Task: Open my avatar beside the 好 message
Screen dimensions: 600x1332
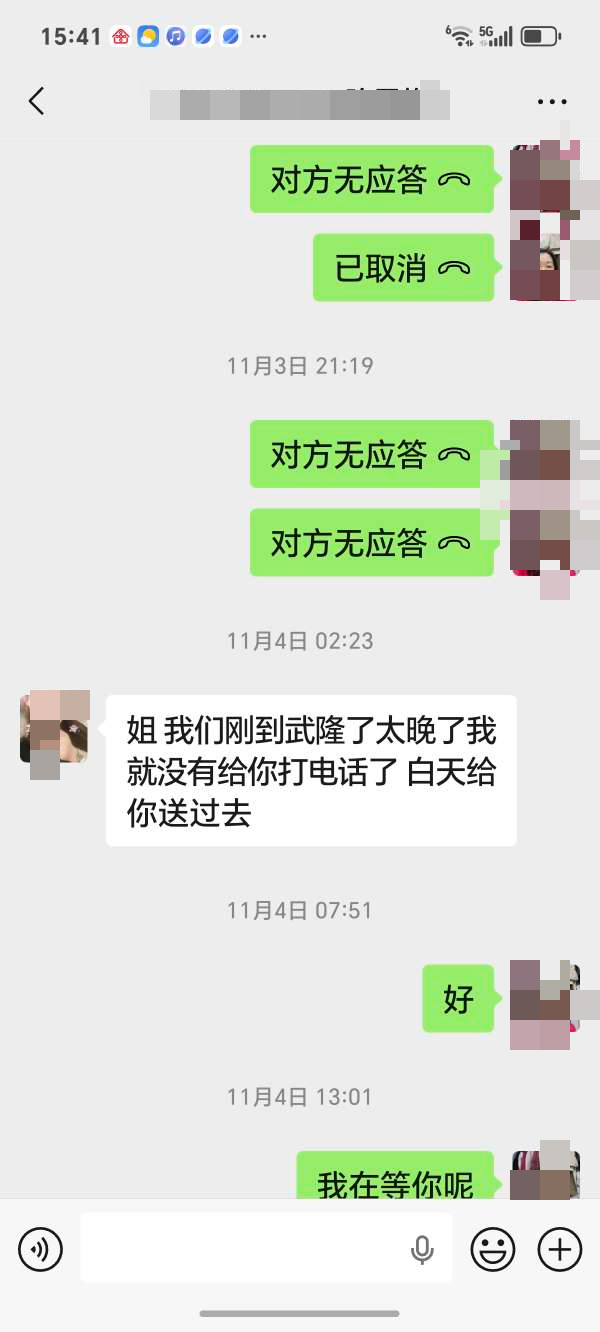Action: coord(545,998)
